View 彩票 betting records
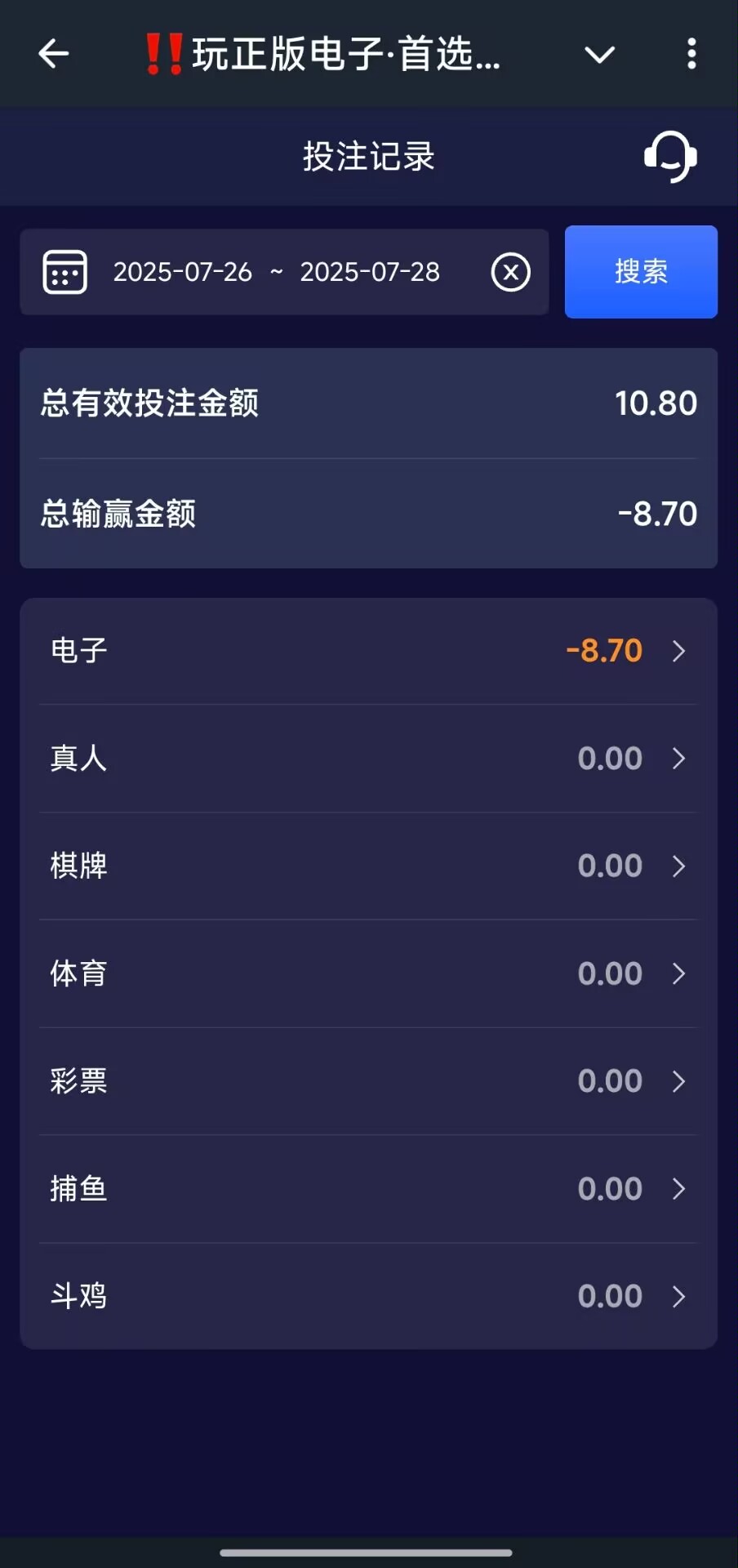Viewport: 738px width, 1568px height. 368,1081
